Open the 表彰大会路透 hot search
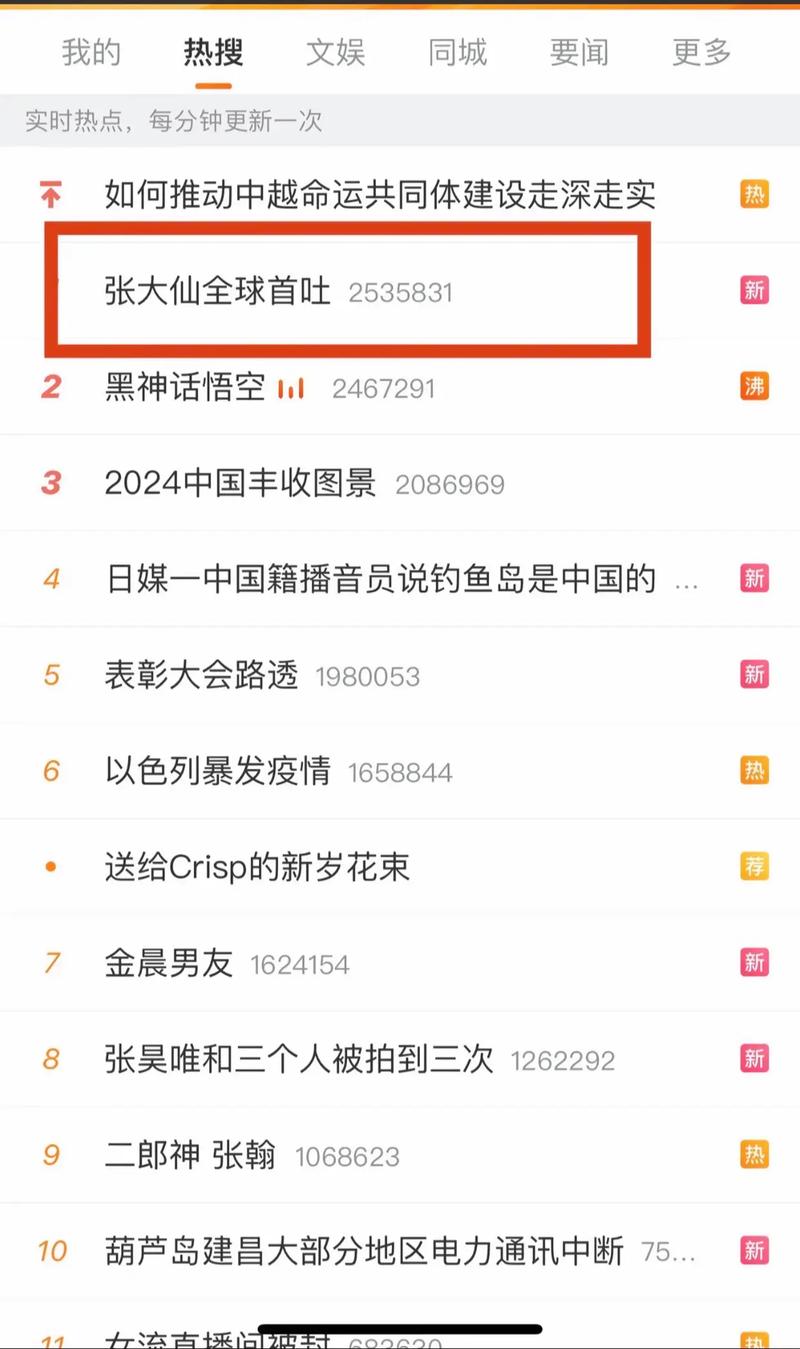Screen dimensions: 800x1349 point(202,675)
